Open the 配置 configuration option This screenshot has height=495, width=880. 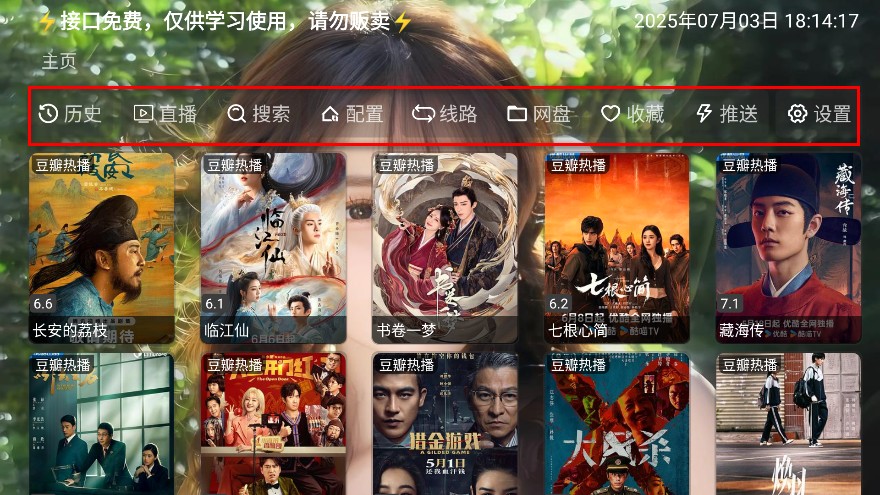352,114
